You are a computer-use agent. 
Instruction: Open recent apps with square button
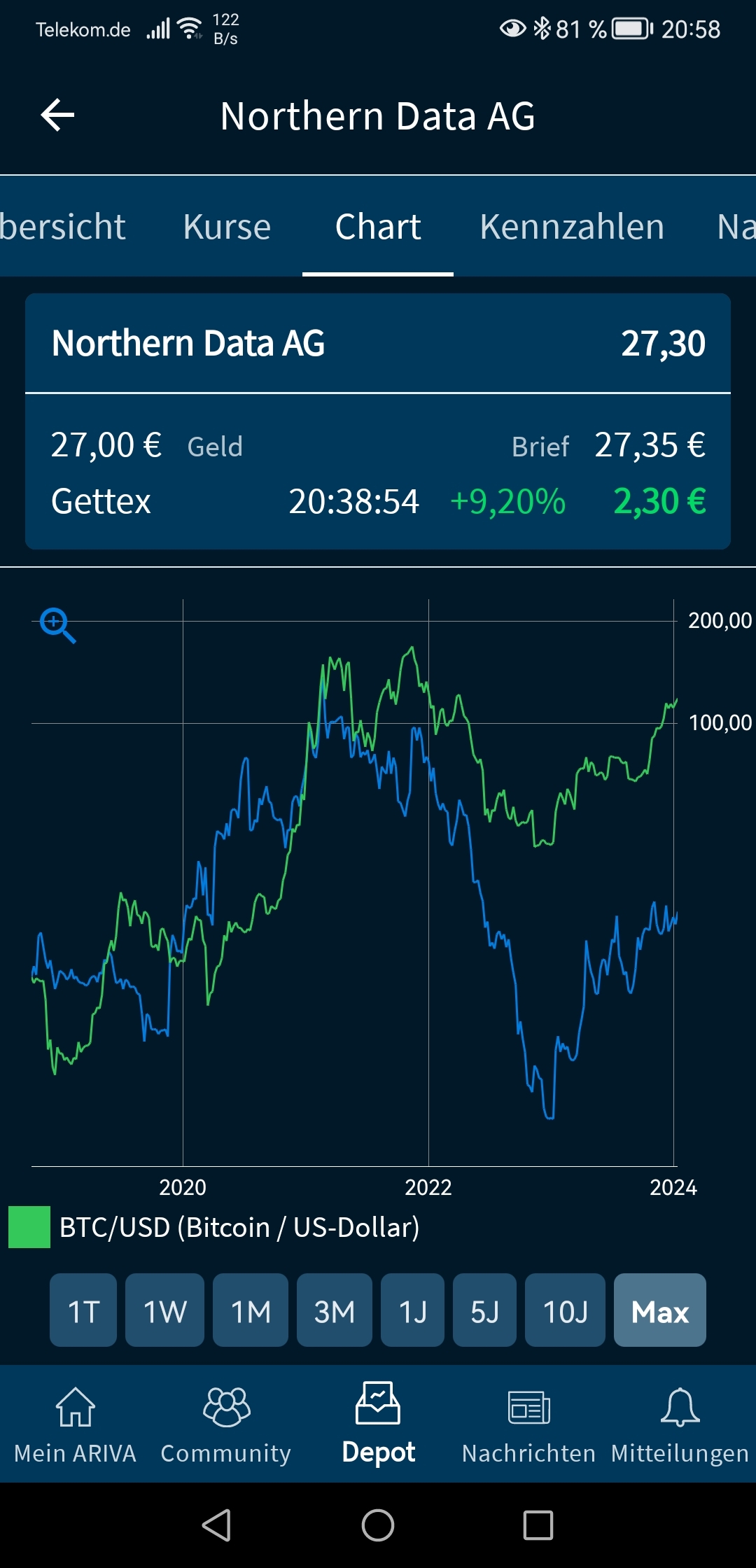click(538, 1525)
